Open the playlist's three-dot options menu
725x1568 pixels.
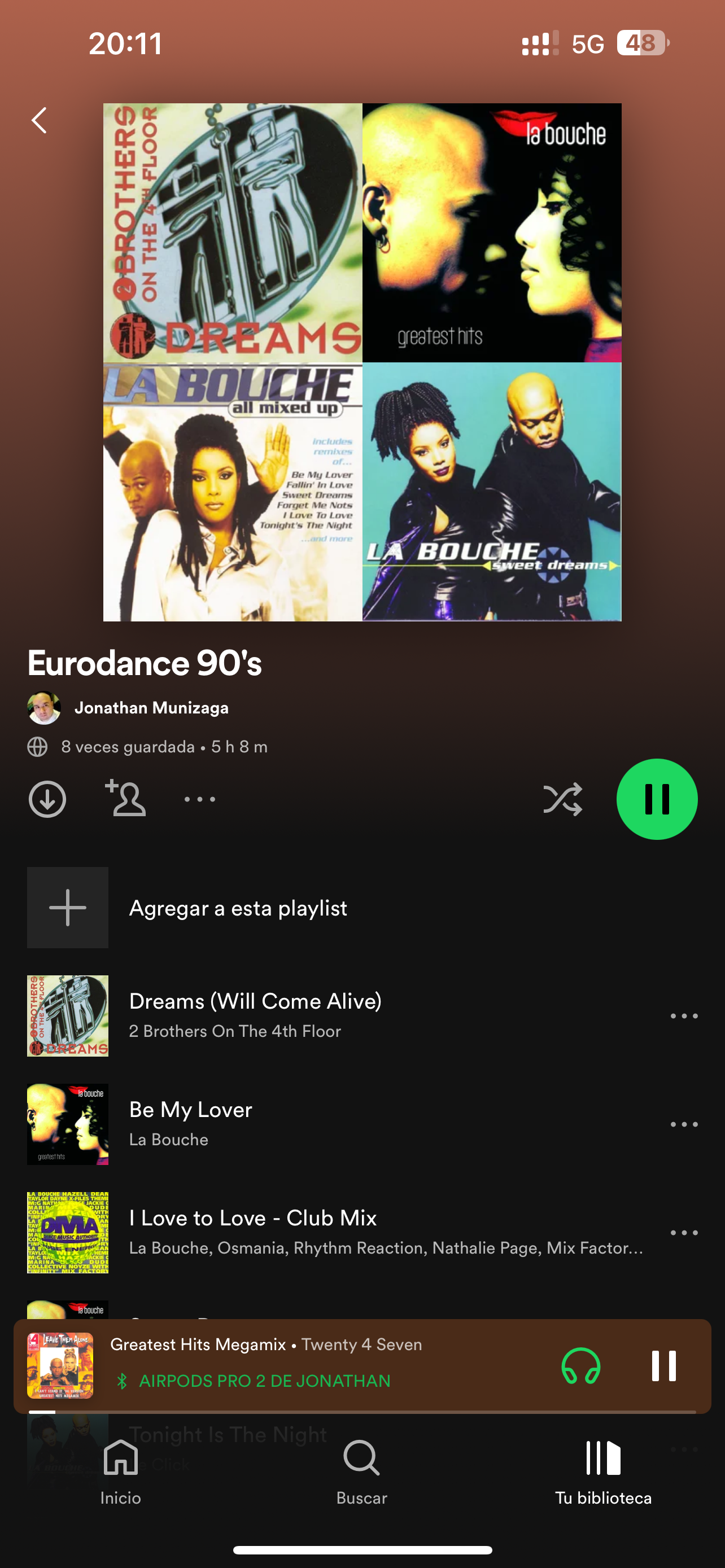200,799
